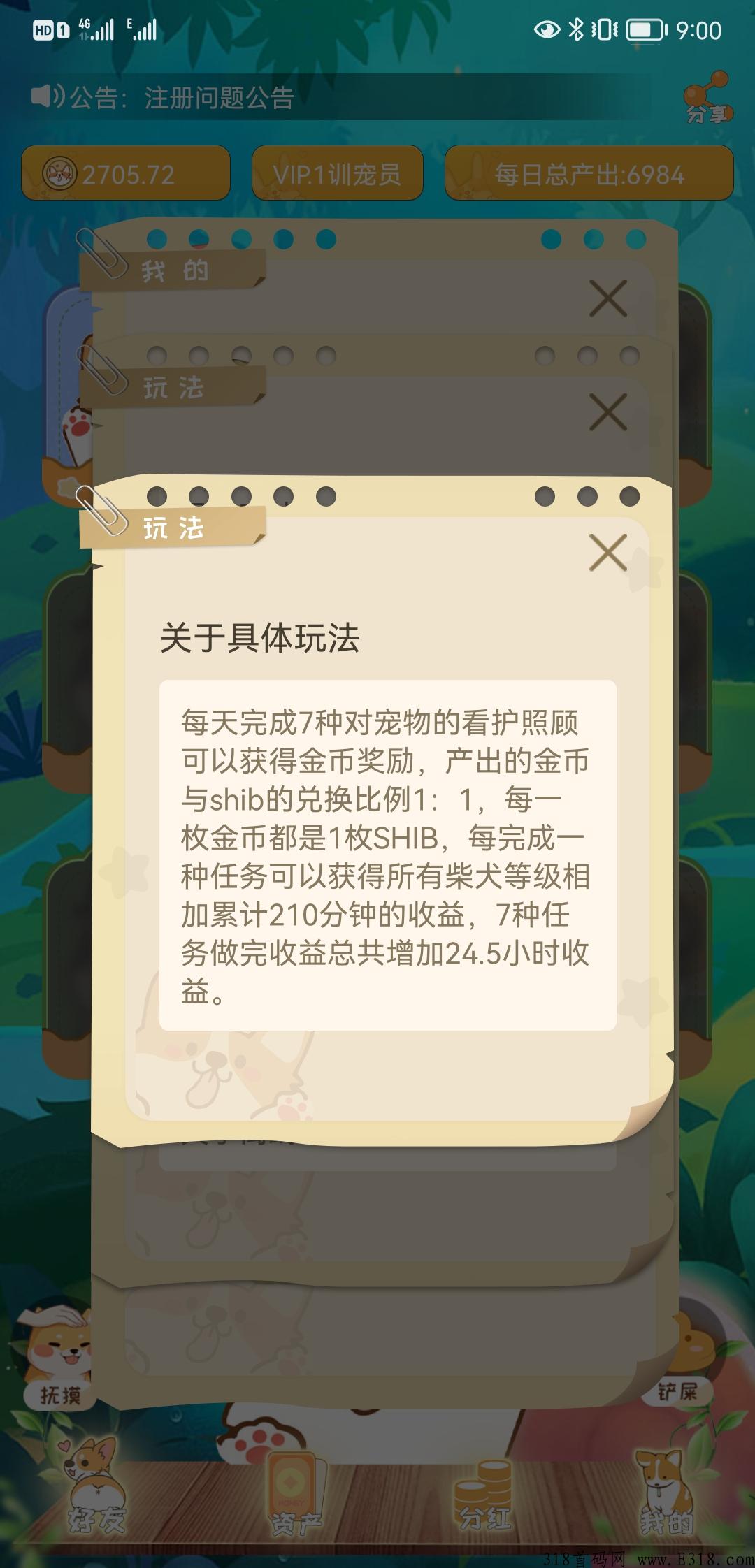Open the coin balance 2705.72
This screenshot has height=1568, width=755.
[x=127, y=173]
